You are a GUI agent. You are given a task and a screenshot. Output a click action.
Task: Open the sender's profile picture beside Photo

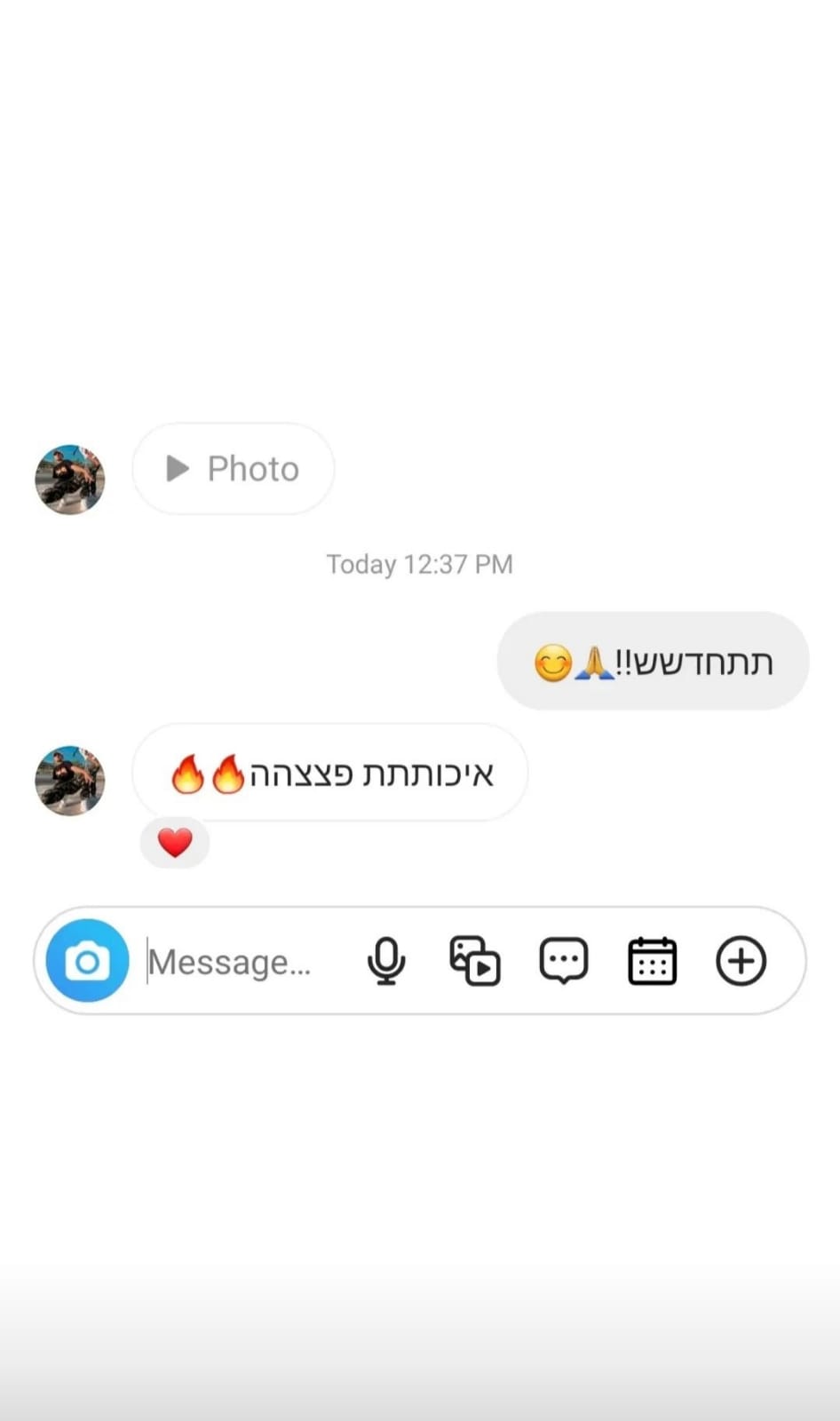70,480
